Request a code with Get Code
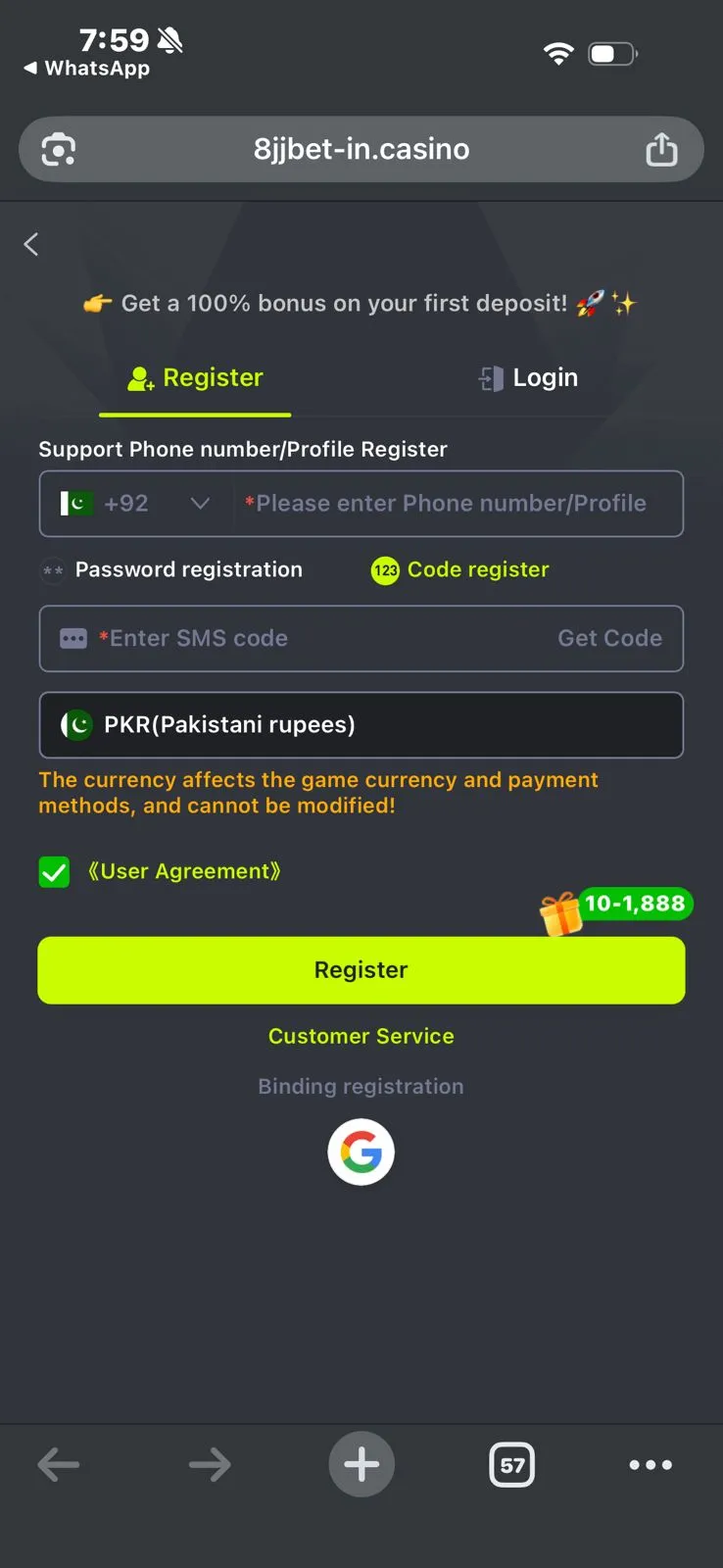The height and width of the screenshot is (1568, 723). point(609,639)
